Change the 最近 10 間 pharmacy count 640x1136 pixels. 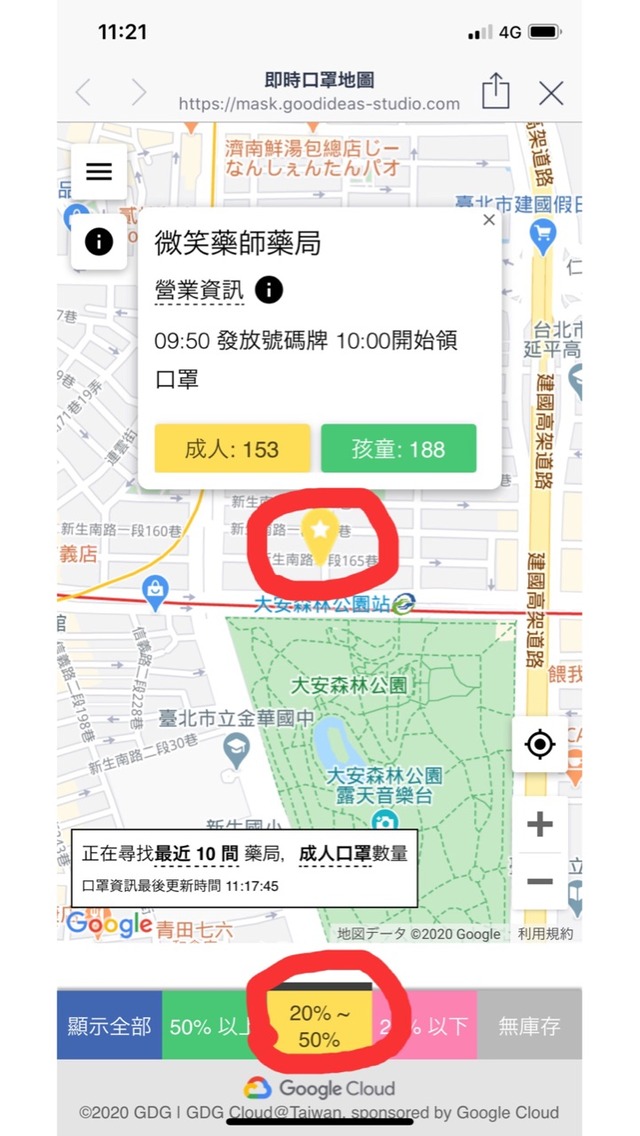(x=196, y=854)
